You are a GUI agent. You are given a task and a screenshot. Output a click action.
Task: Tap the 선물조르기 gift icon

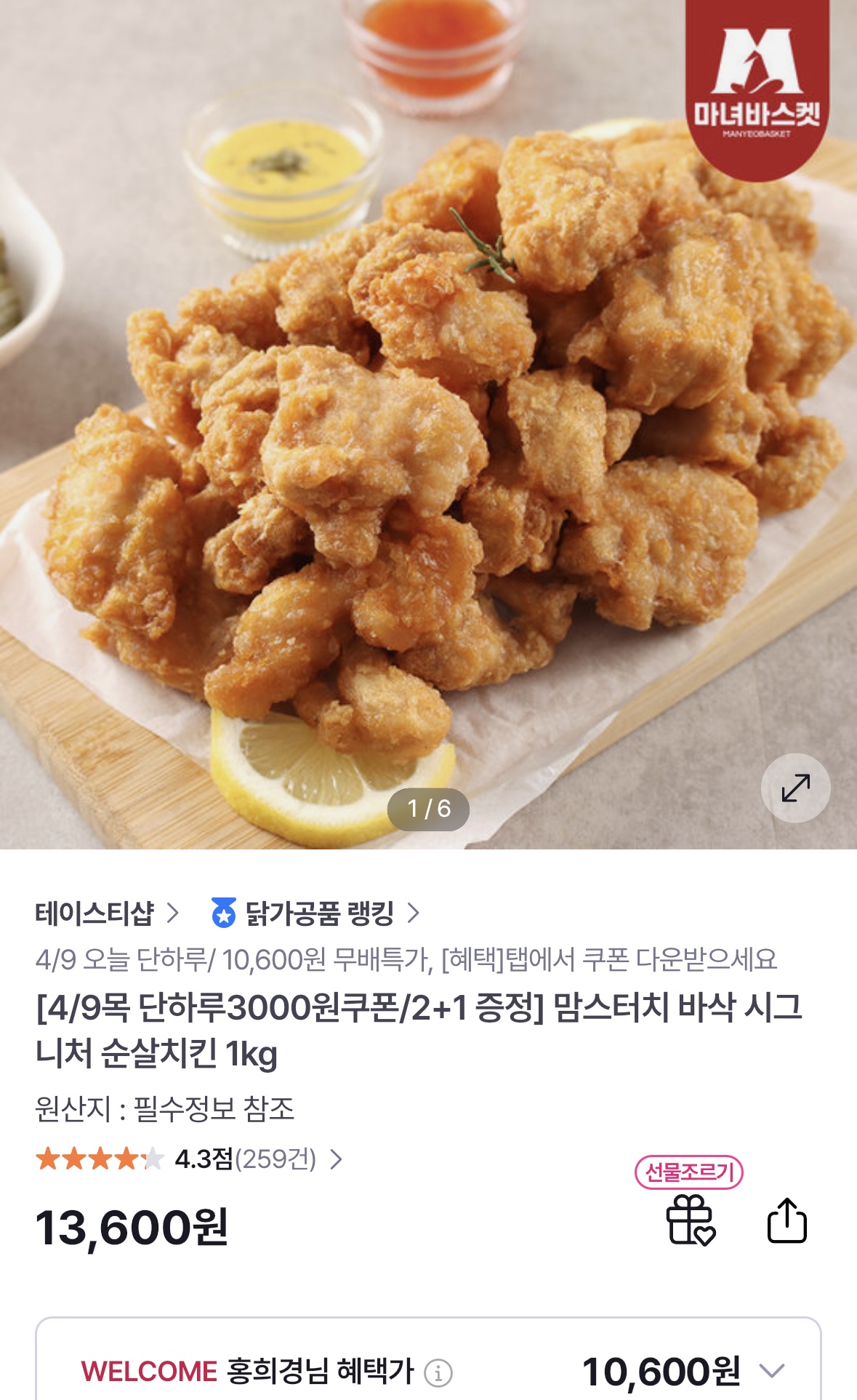click(691, 1220)
